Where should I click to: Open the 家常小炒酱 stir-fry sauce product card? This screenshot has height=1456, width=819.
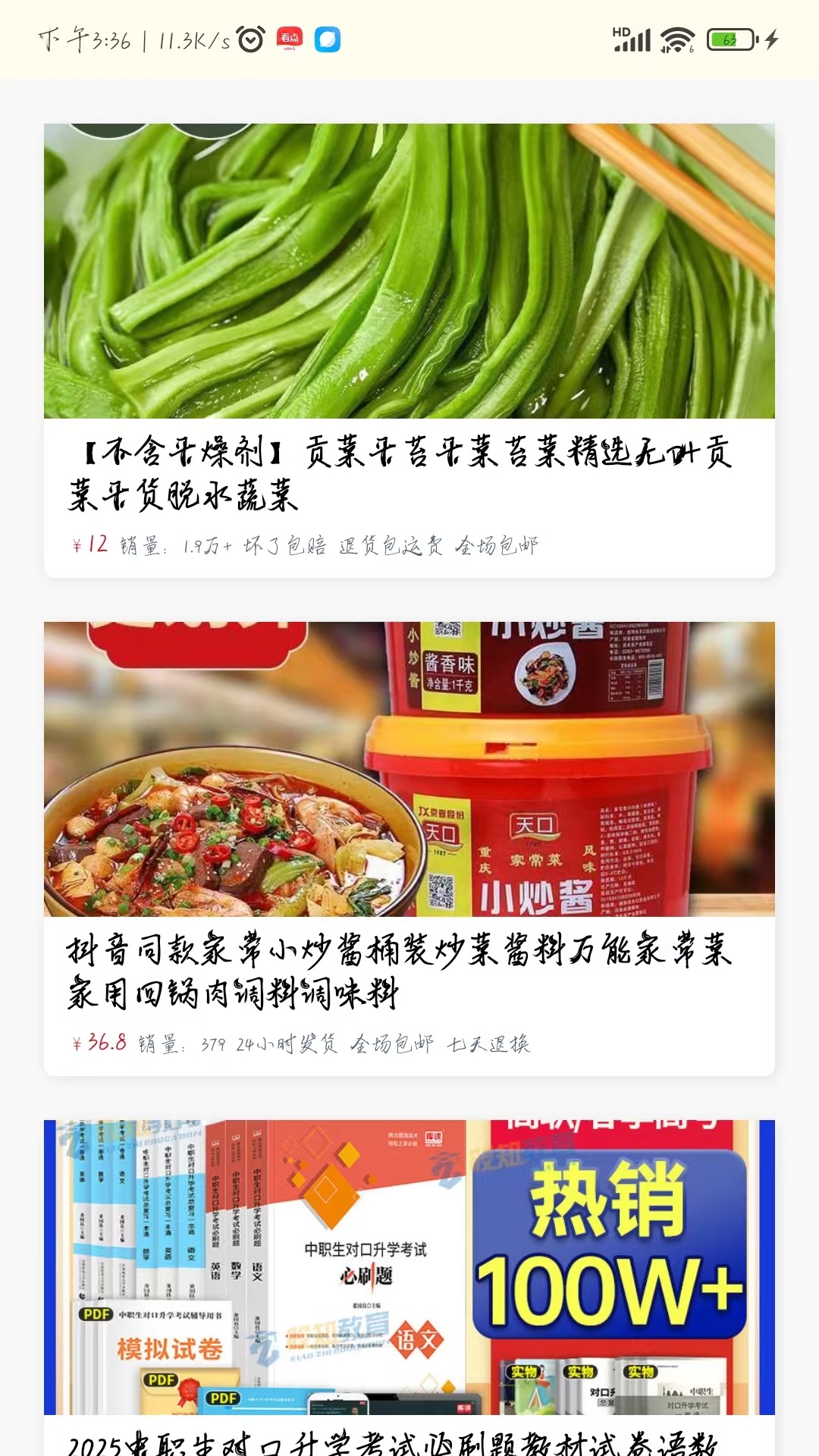409,849
